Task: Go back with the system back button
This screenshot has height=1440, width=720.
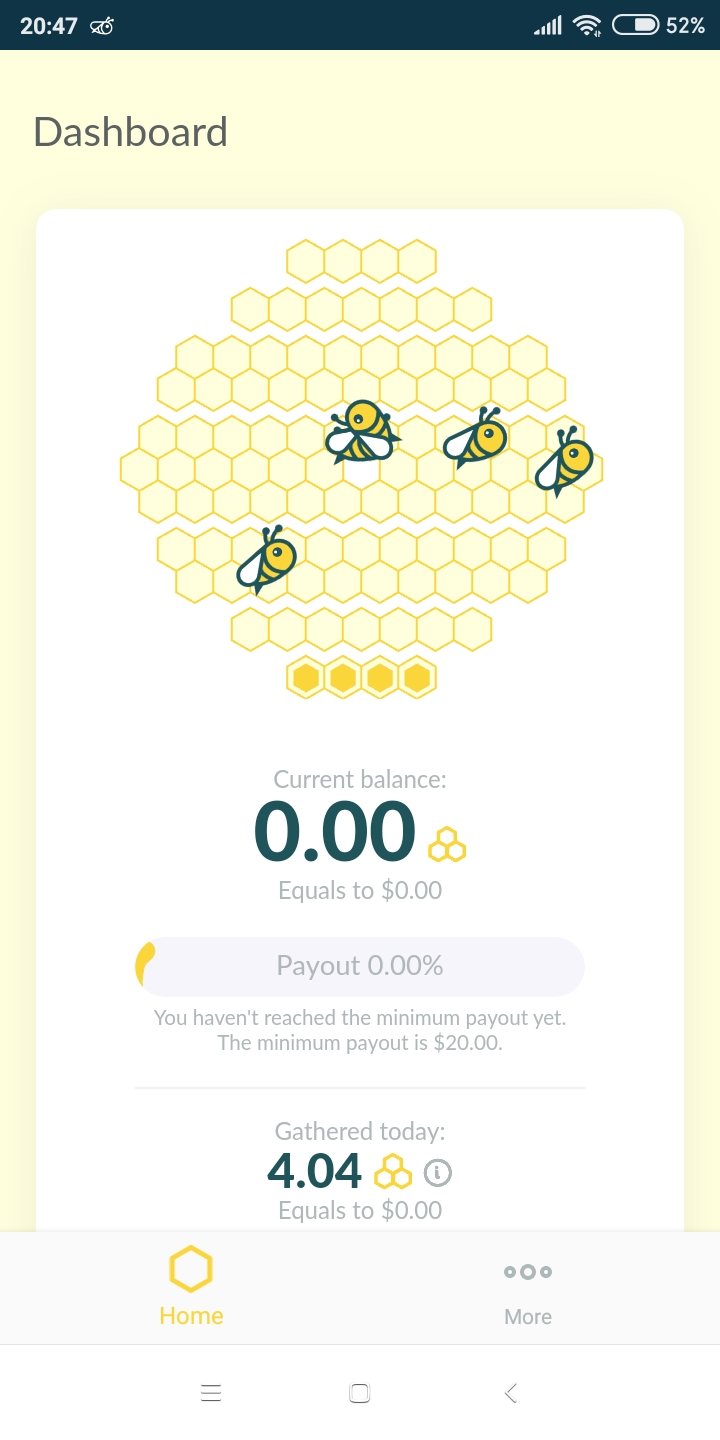Action: pyautogui.click(x=511, y=1393)
